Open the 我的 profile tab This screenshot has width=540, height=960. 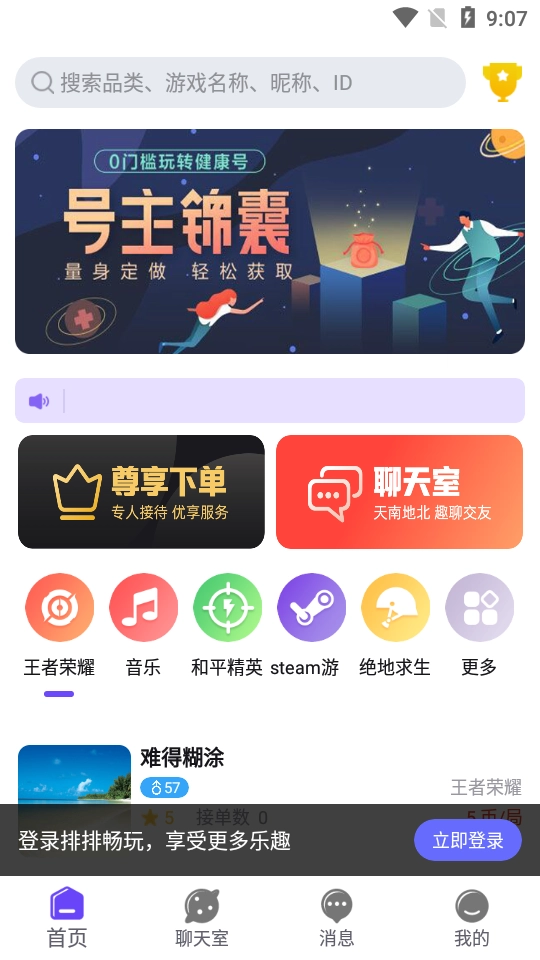tap(472, 918)
